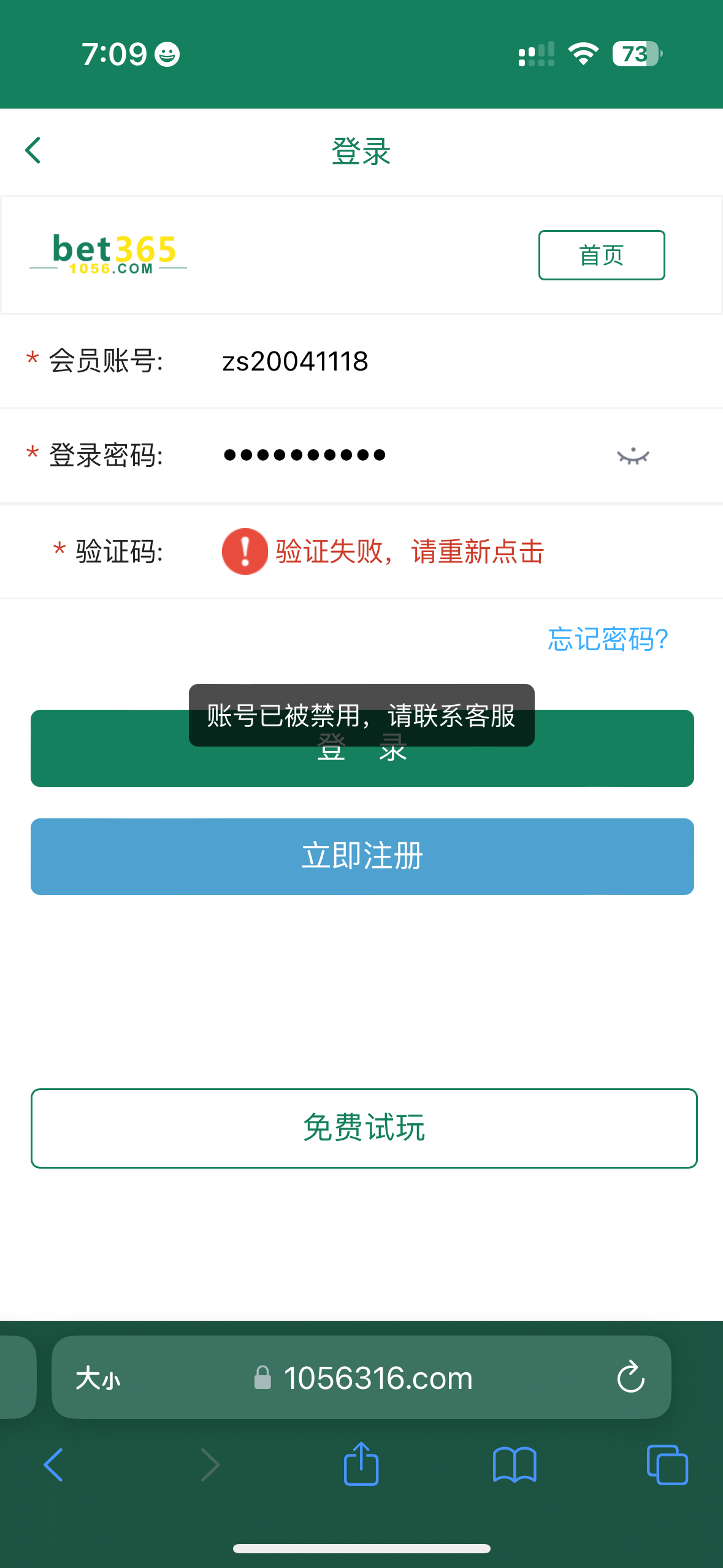Go to the previous page in Safari
Viewport: 723px width, 1568px height.
click(x=54, y=1465)
